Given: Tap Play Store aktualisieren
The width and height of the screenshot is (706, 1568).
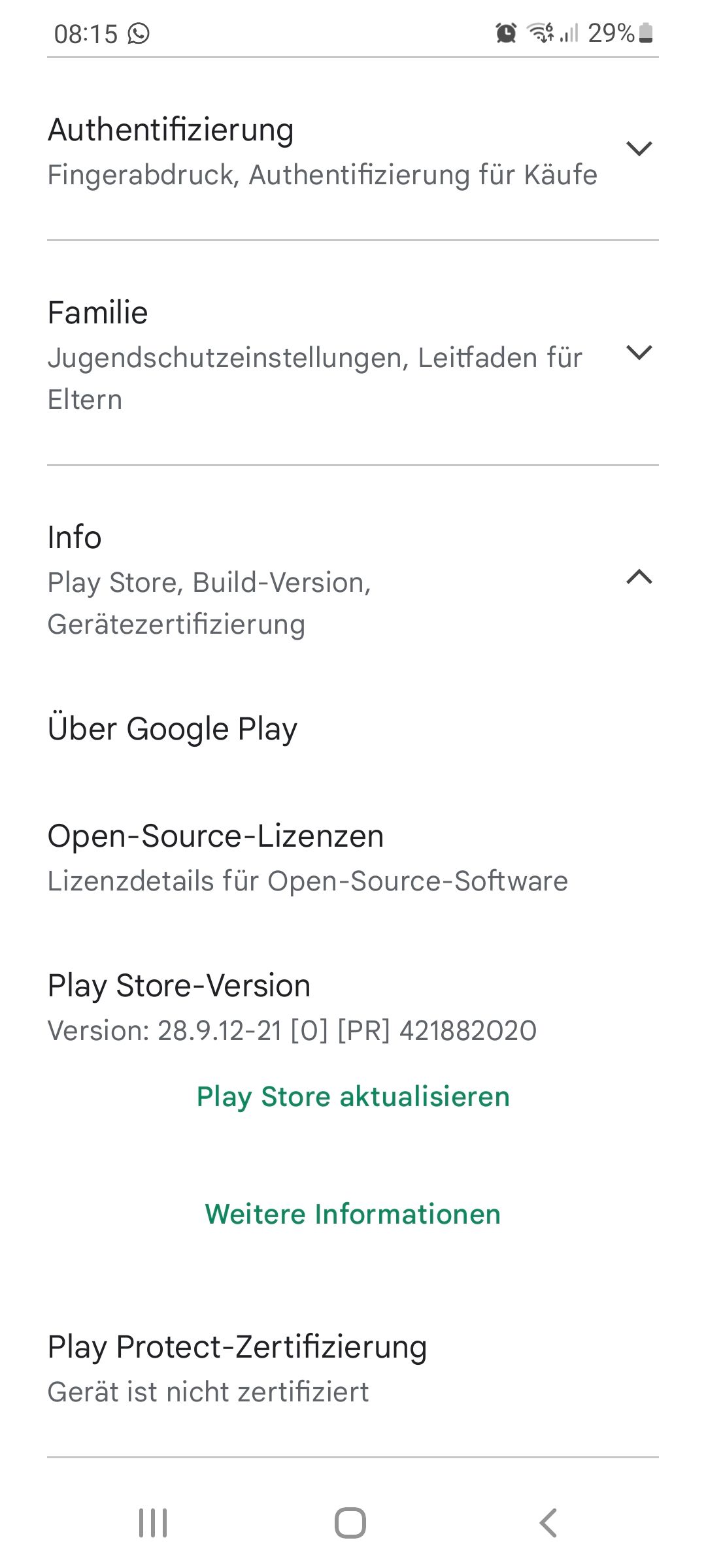Looking at the screenshot, I should tap(352, 1096).
